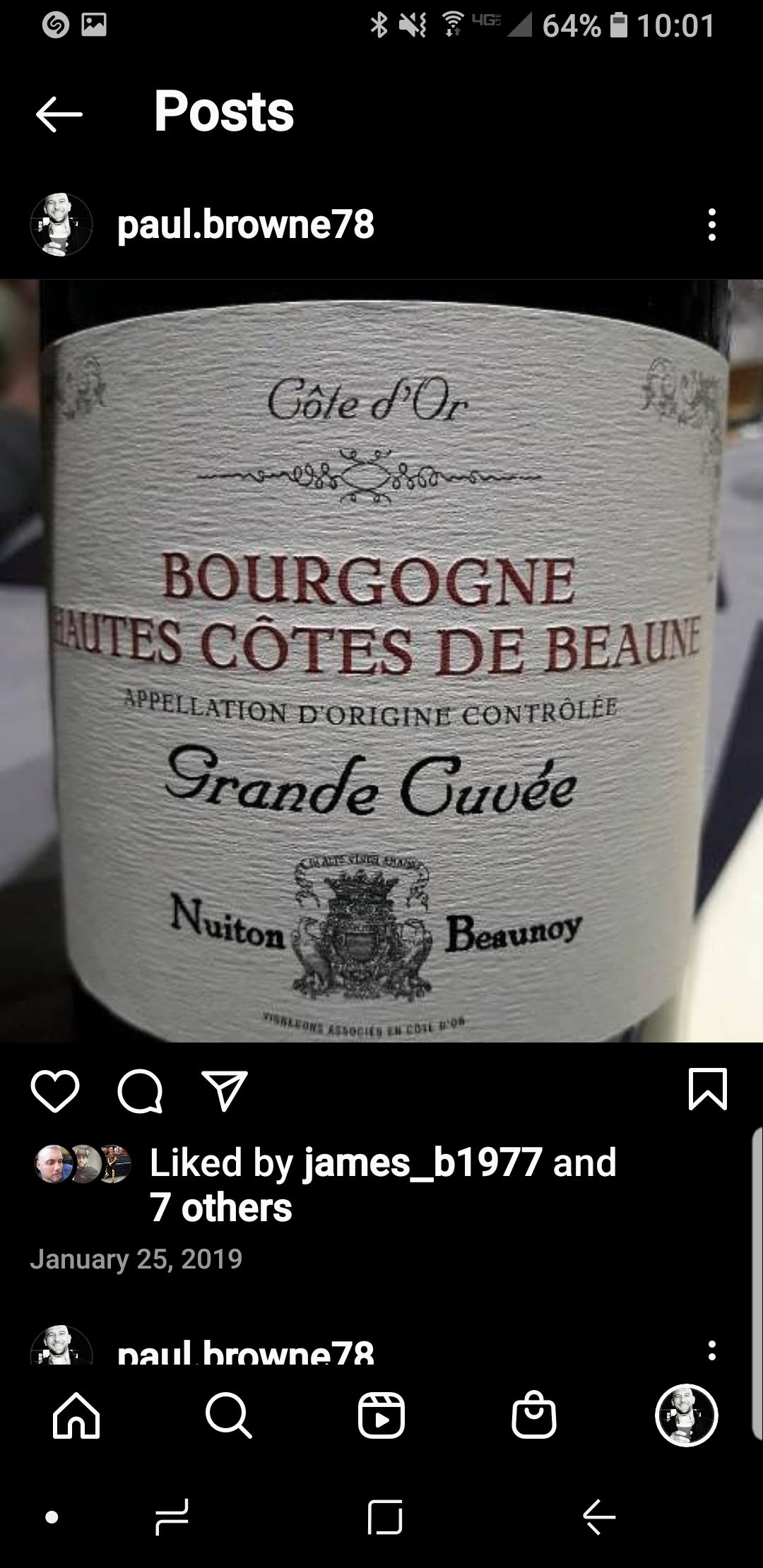The width and height of the screenshot is (763, 1568).
Task: Share the post via paper plane icon
Action: coord(225,1091)
